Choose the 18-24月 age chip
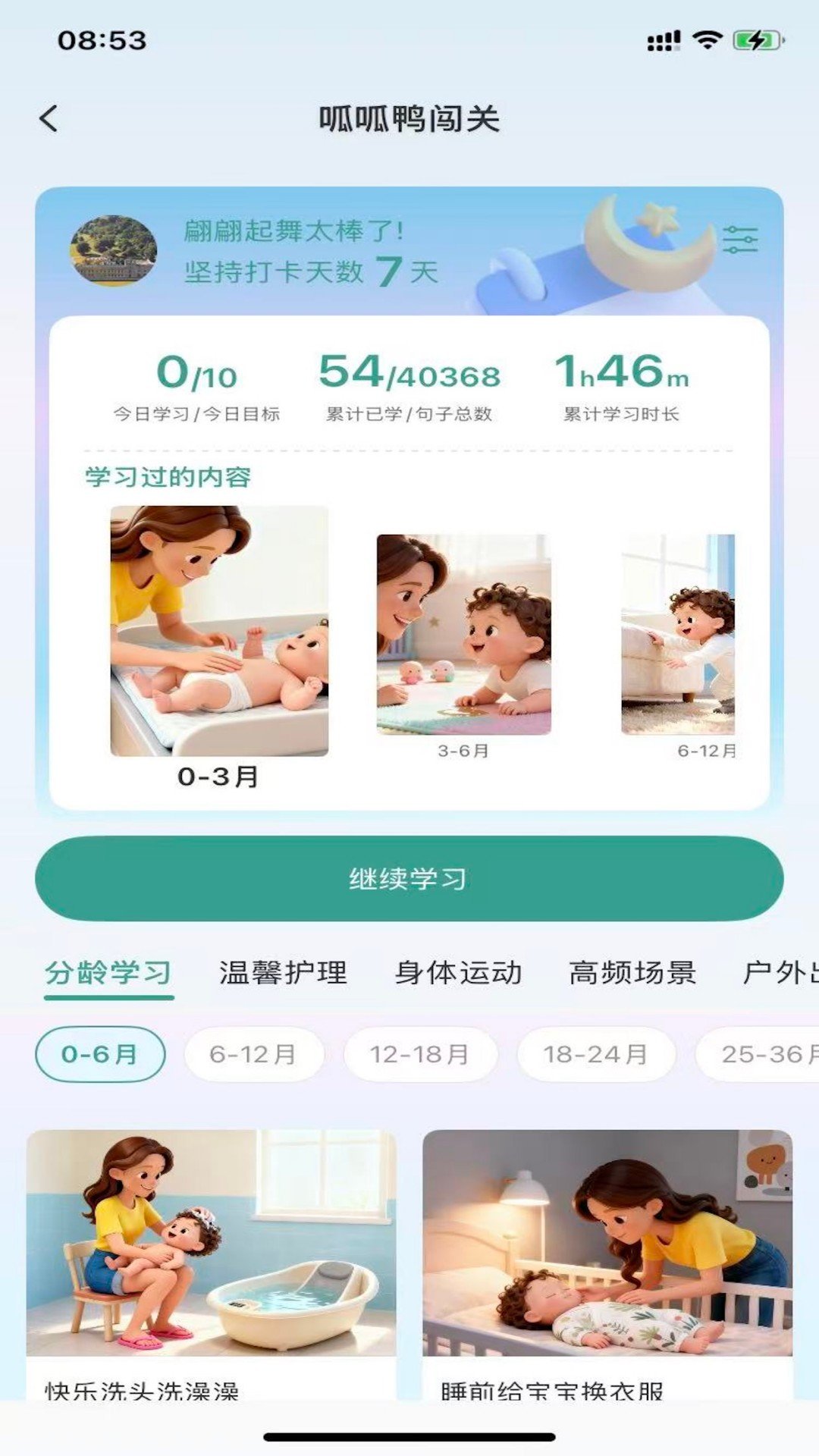The height and width of the screenshot is (1456, 819). coord(595,1054)
